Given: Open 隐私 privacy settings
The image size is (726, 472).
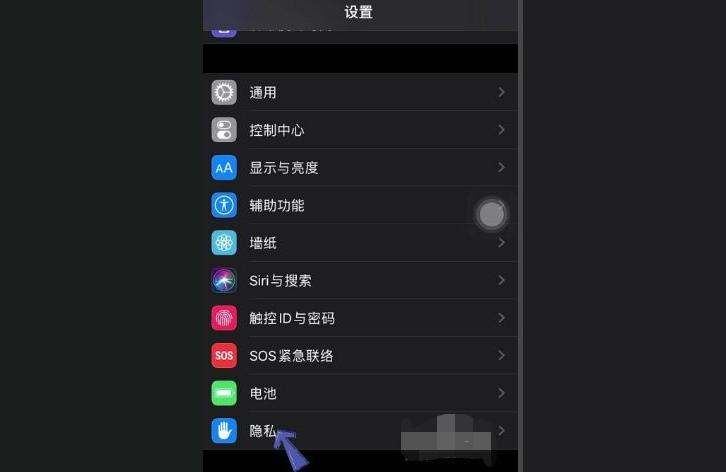Looking at the screenshot, I should (x=262, y=431).
